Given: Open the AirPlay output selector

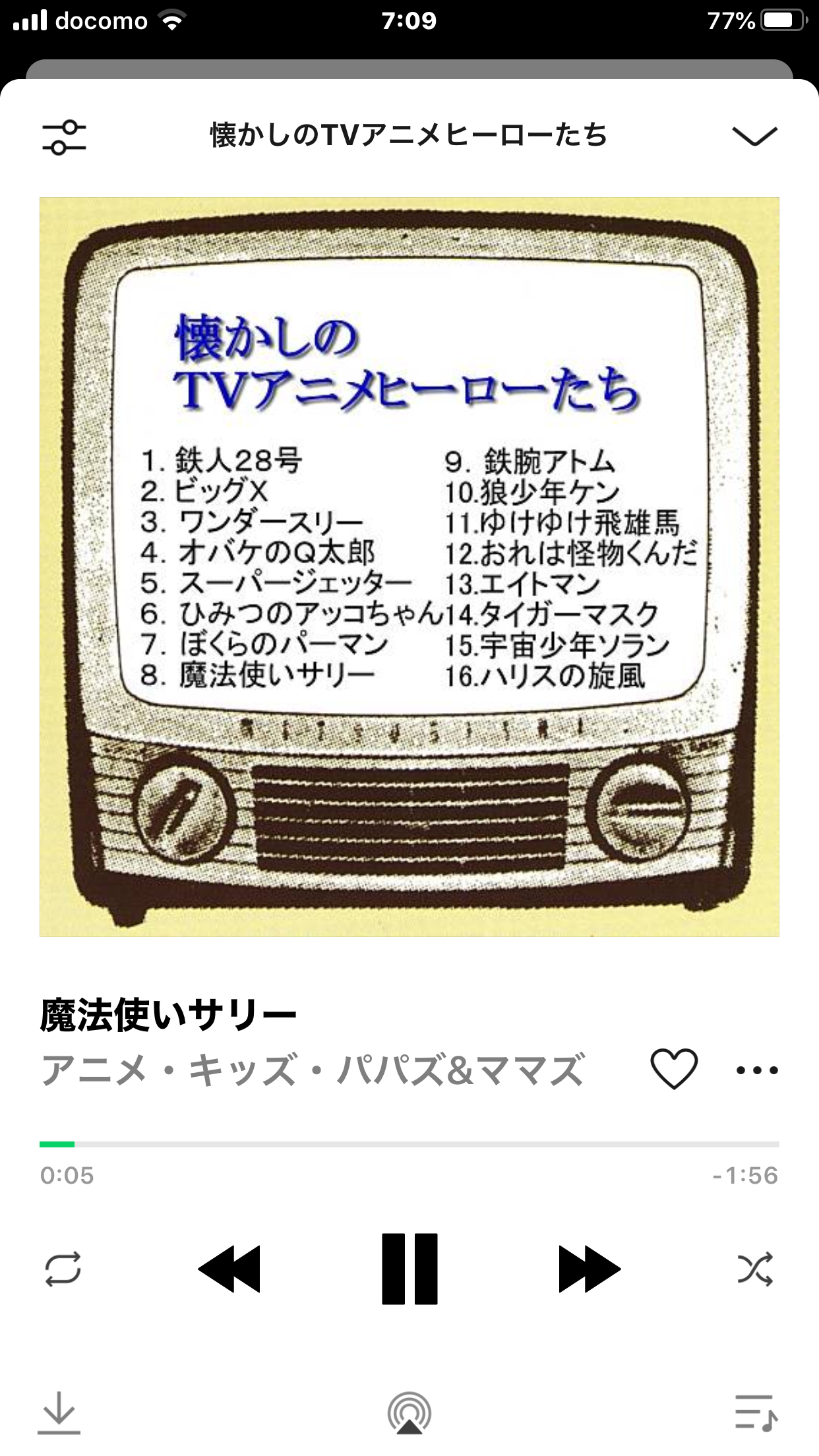Looking at the screenshot, I should [x=409, y=1412].
